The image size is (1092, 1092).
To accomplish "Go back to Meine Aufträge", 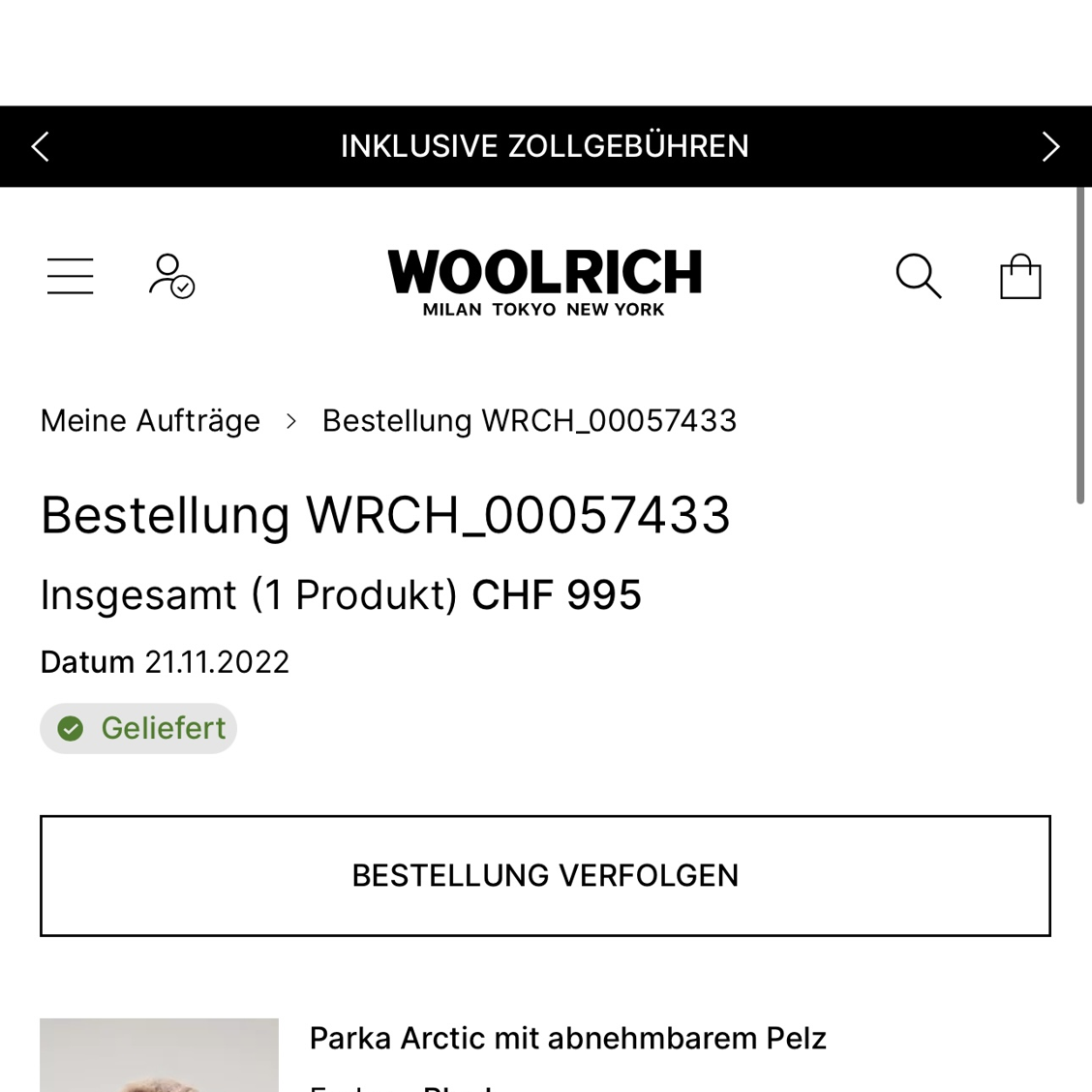I will [x=150, y=421].
